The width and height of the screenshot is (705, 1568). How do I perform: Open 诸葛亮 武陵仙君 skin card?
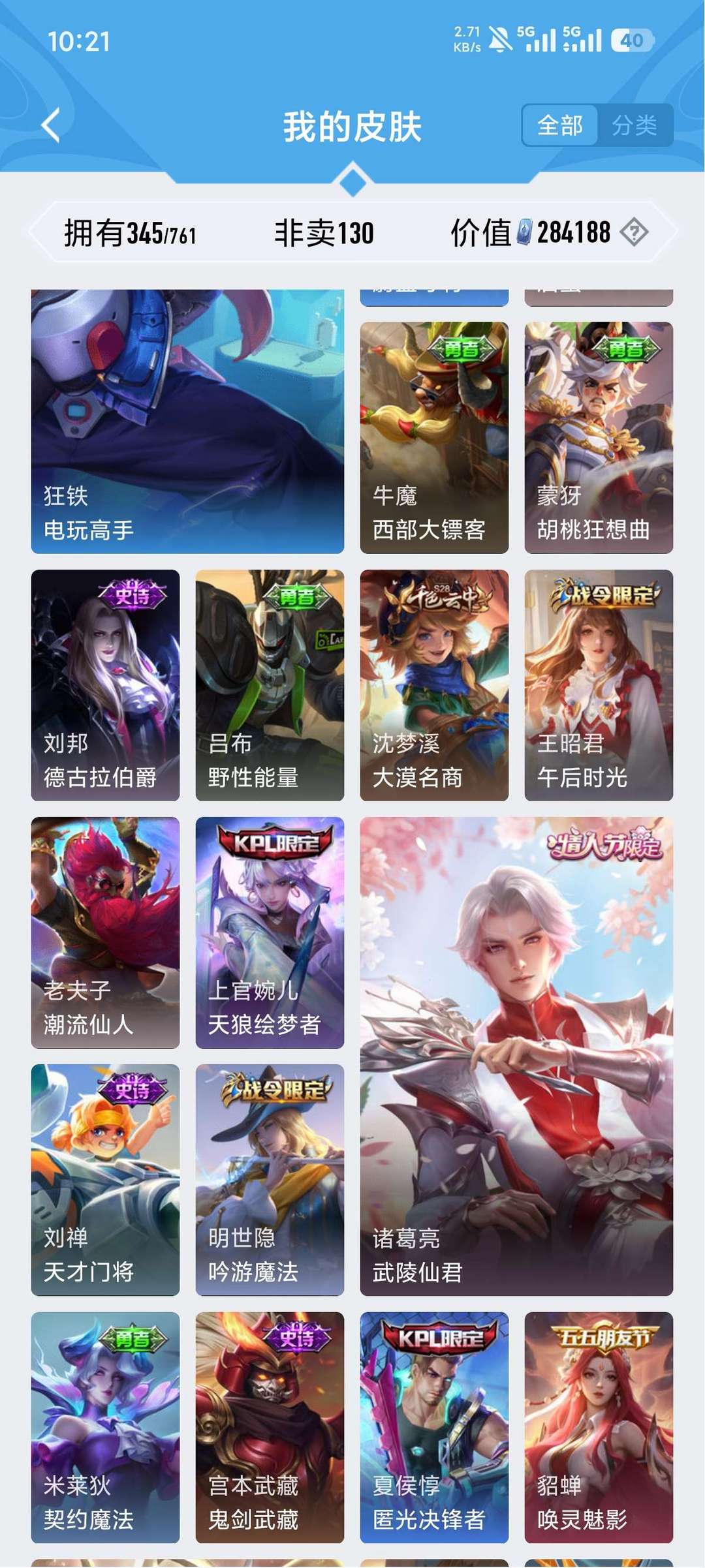[516, 1056]
